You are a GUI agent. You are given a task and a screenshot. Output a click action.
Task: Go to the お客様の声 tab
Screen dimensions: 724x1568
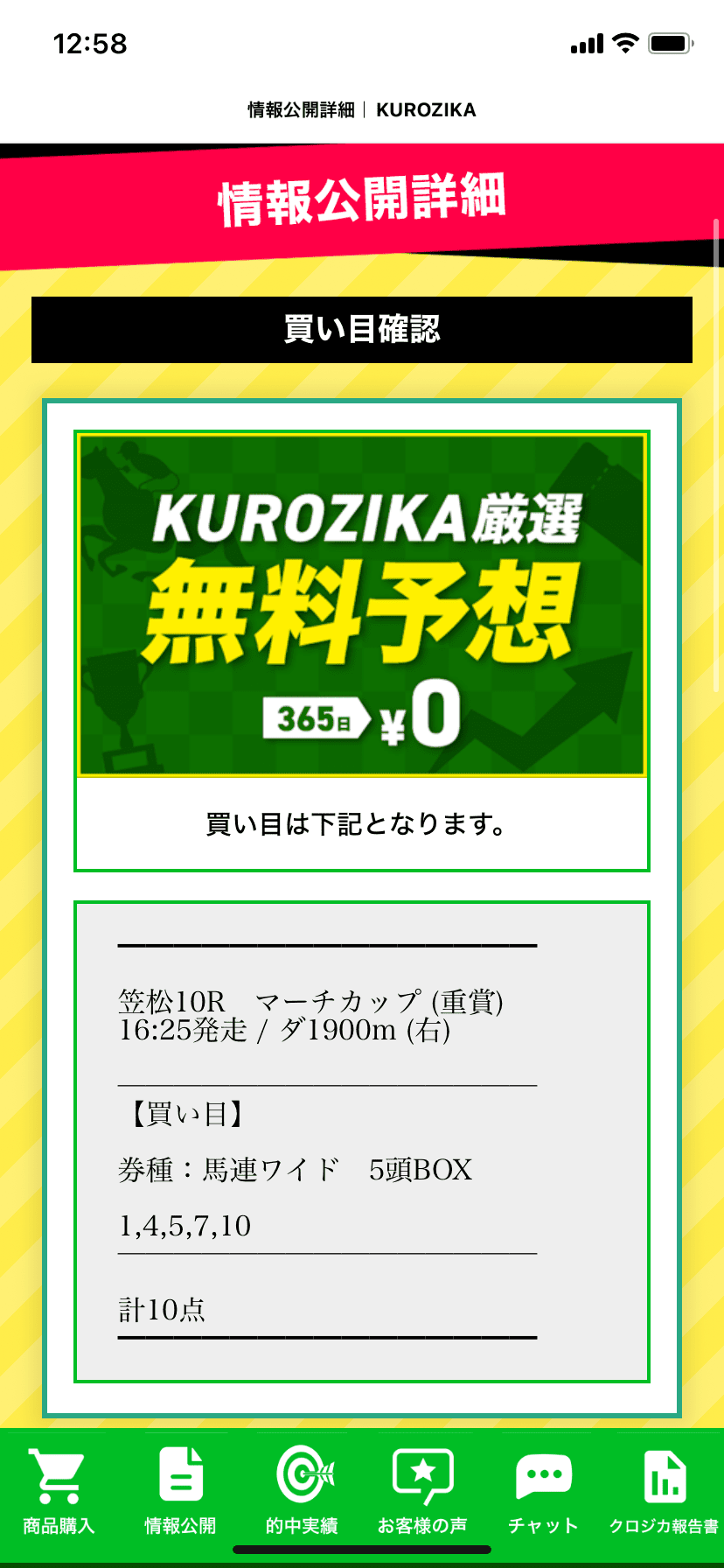[422, 1491]
